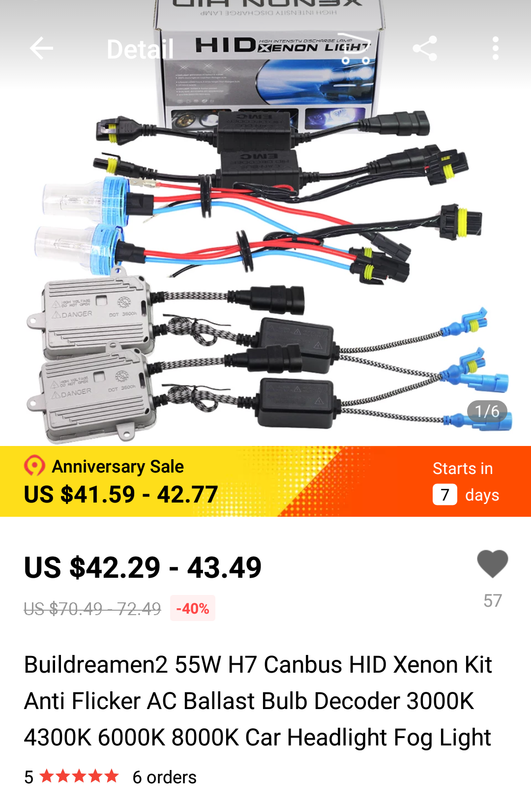
Task: Go back using the arrow
Action: coord(41,48)
